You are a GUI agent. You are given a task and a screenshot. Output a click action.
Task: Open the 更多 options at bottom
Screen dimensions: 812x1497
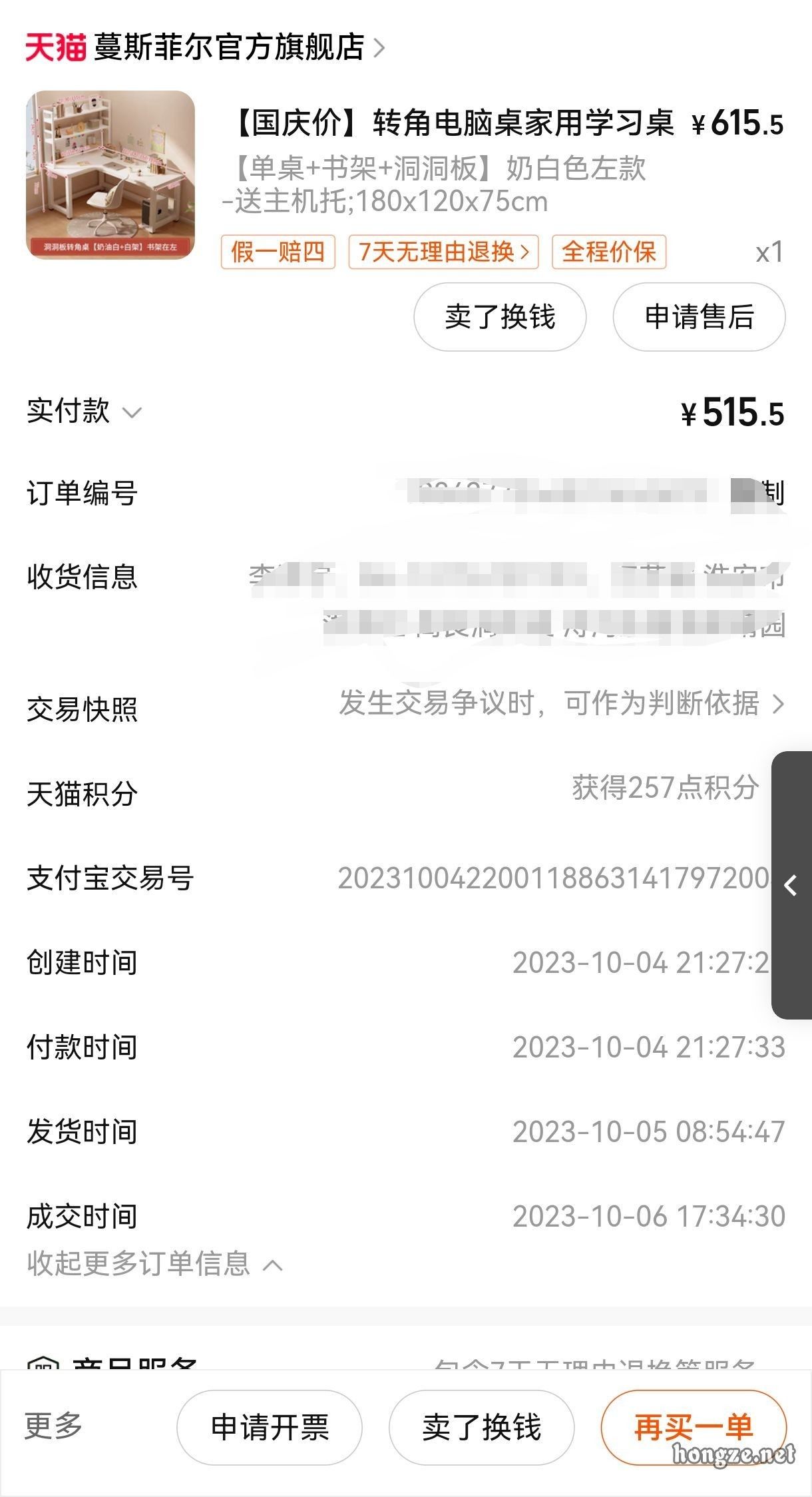tap(53, 1426)
